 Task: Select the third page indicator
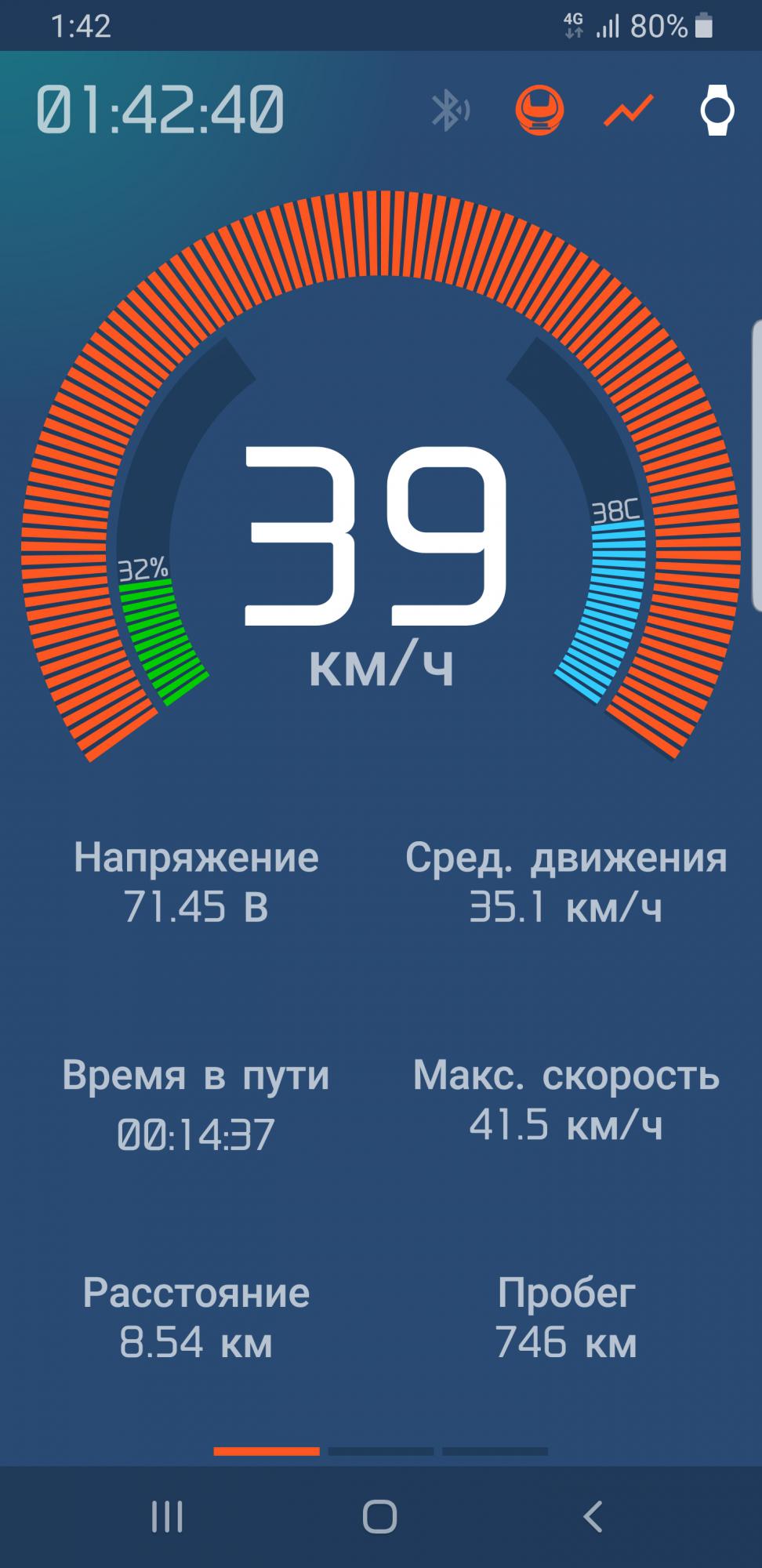point(495,1451)
